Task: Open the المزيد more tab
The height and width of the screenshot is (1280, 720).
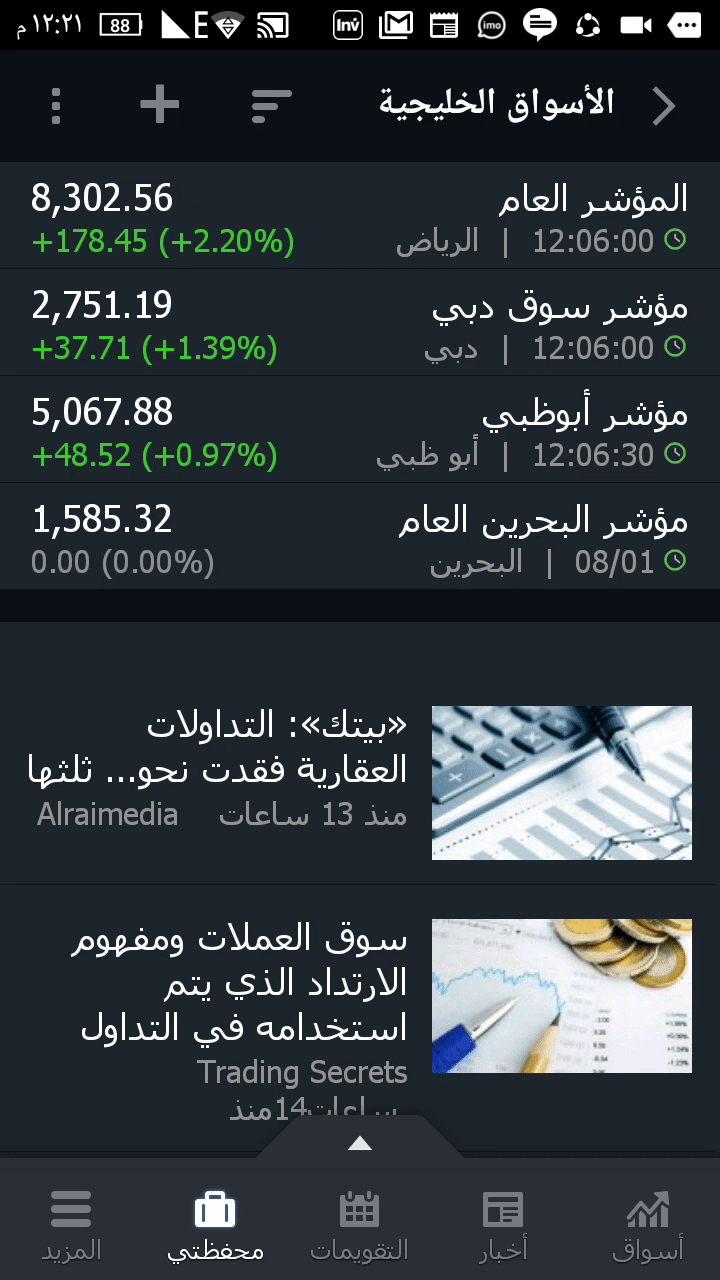Action: pyautogui.click(x=71, y=1225)
